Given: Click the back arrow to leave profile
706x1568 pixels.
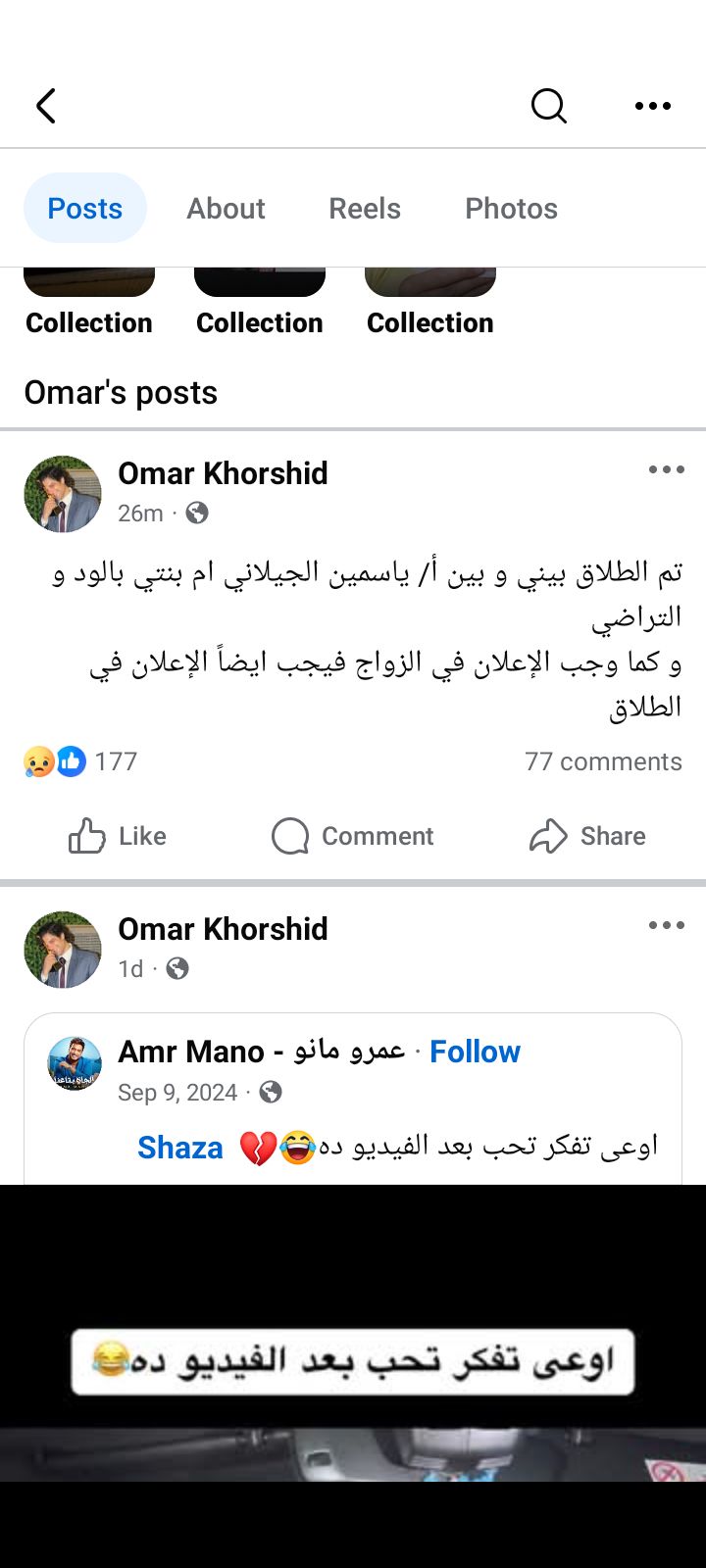Looking at the screenshot, I should click(45, 106).
